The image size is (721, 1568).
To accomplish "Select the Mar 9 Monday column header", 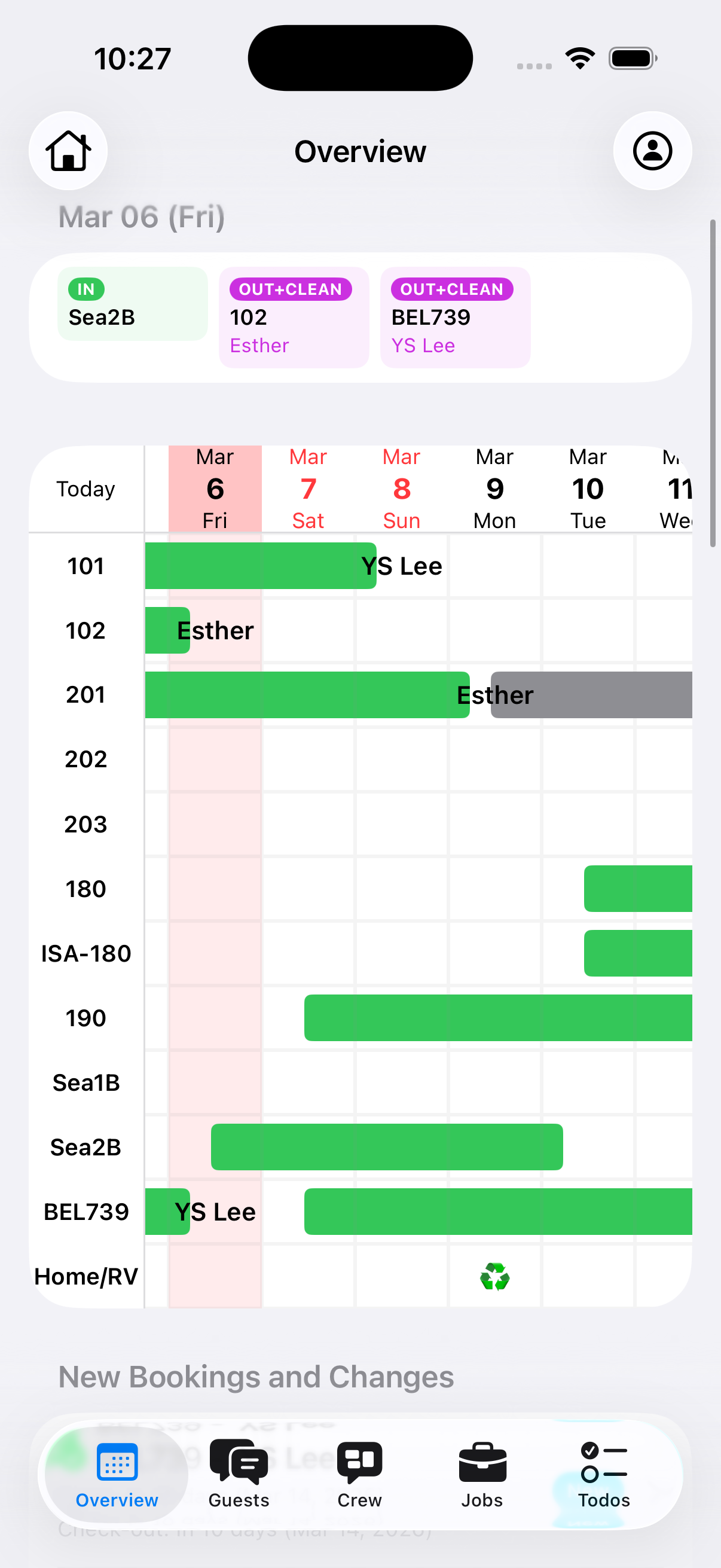I will 494,488.
